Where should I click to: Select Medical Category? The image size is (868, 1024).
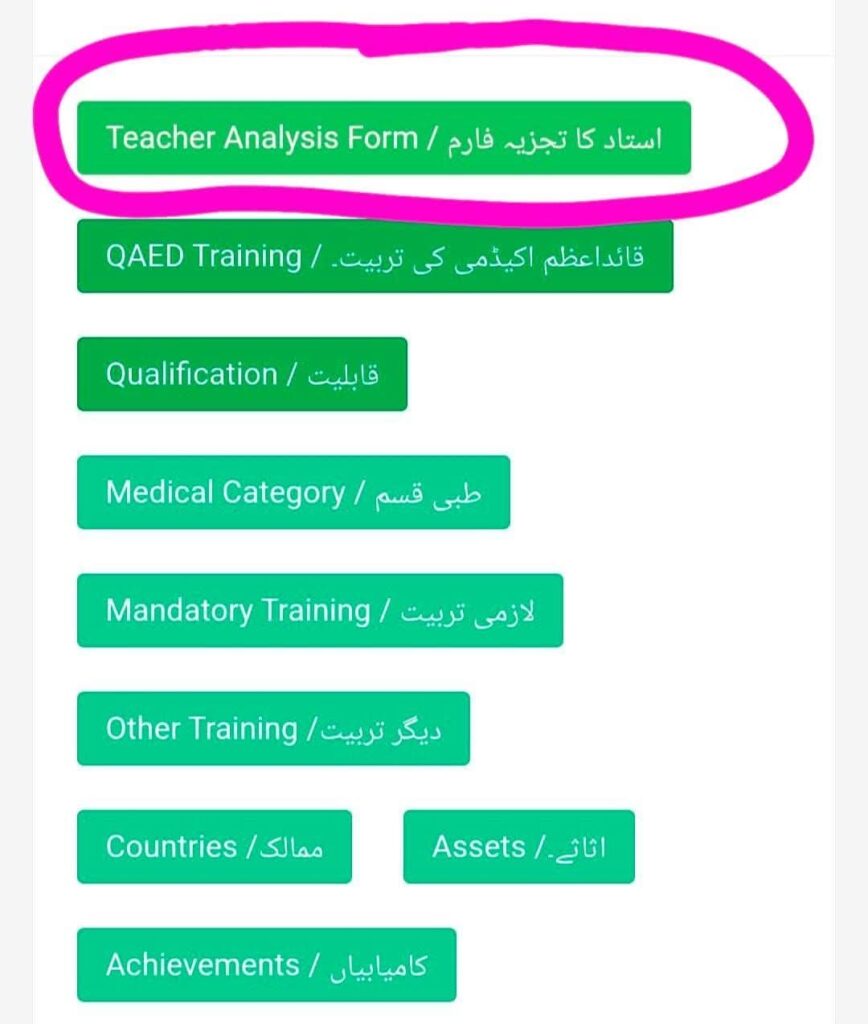click(x=293, y=492)
